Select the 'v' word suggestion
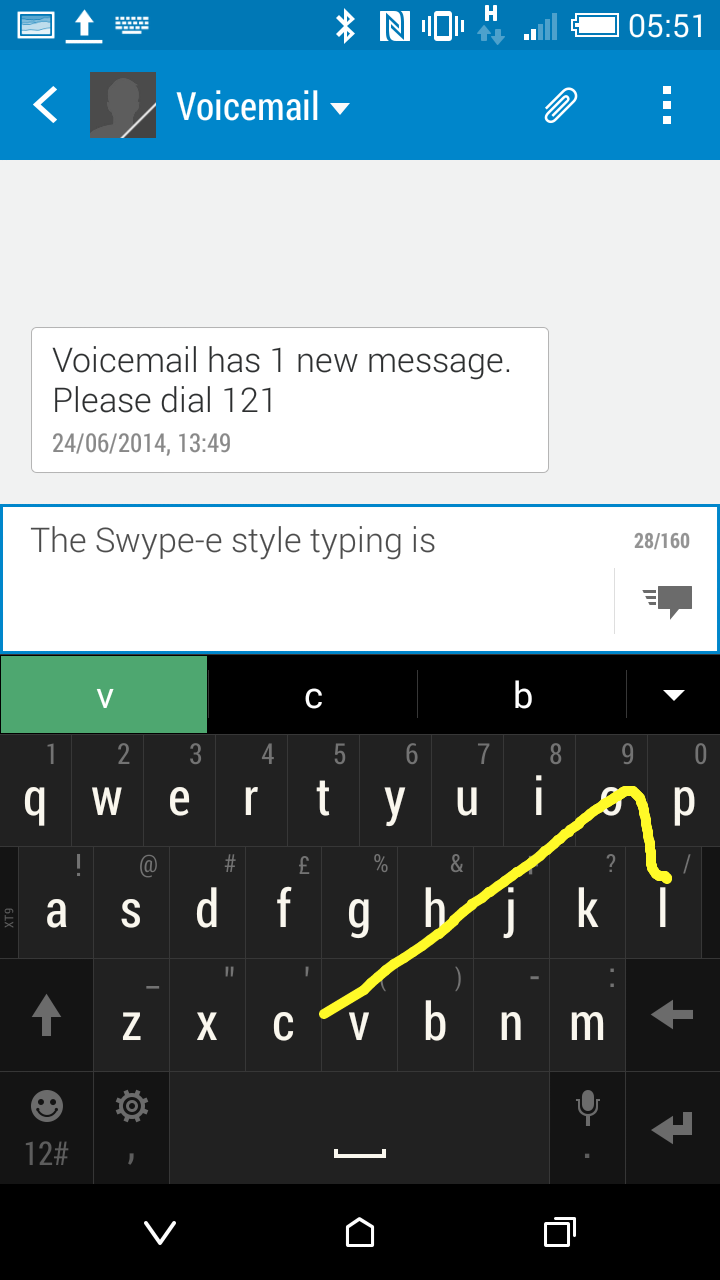The image size is (720, 1280). click(x=104, y=695)
